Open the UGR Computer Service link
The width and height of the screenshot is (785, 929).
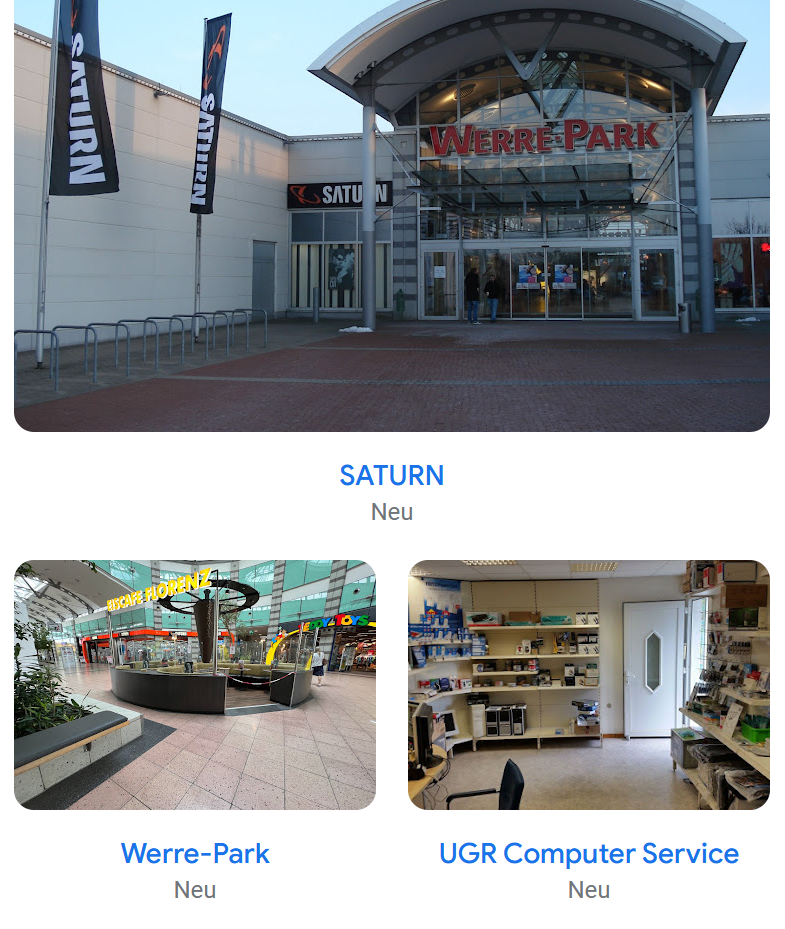589,853
